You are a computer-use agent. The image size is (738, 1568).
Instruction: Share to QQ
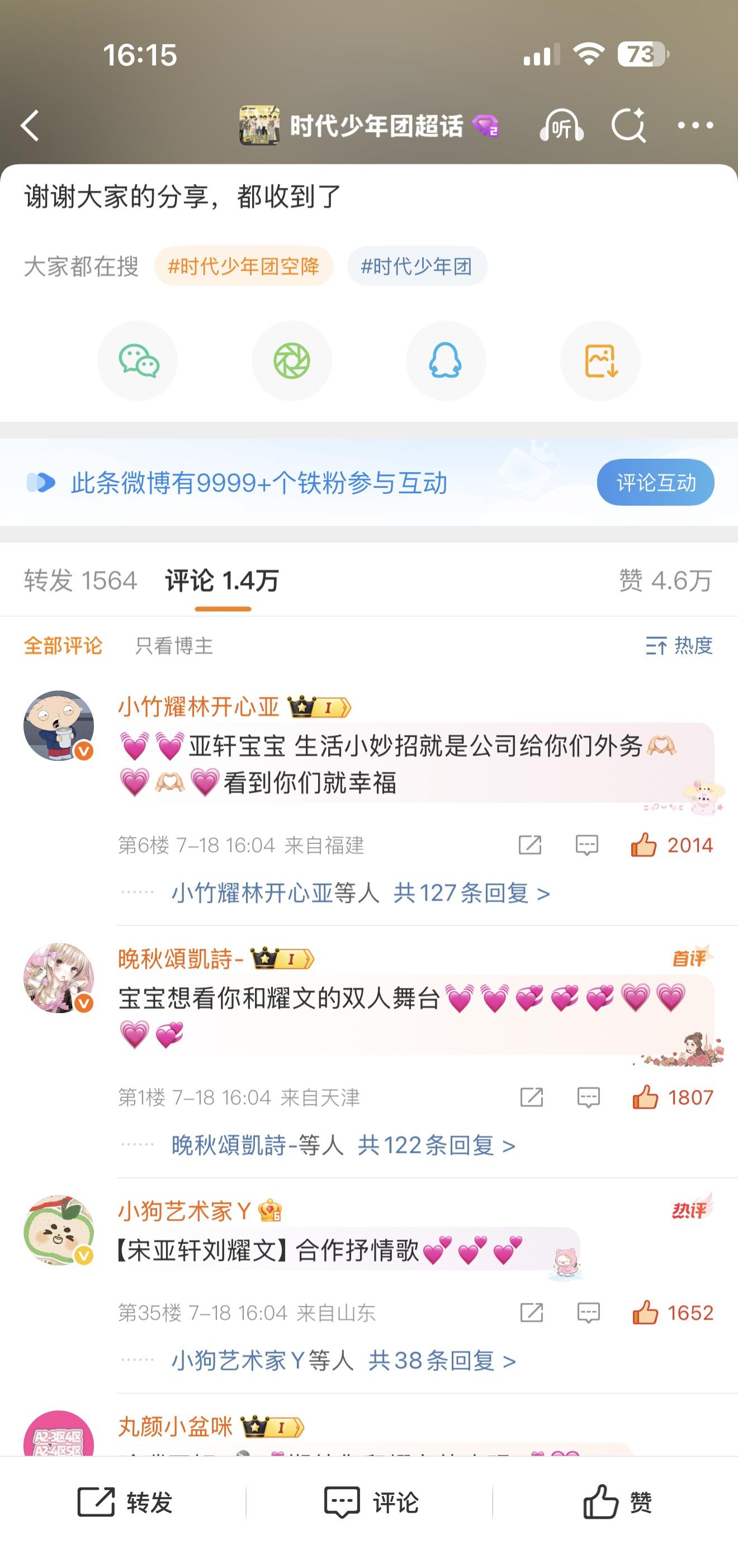446,361
